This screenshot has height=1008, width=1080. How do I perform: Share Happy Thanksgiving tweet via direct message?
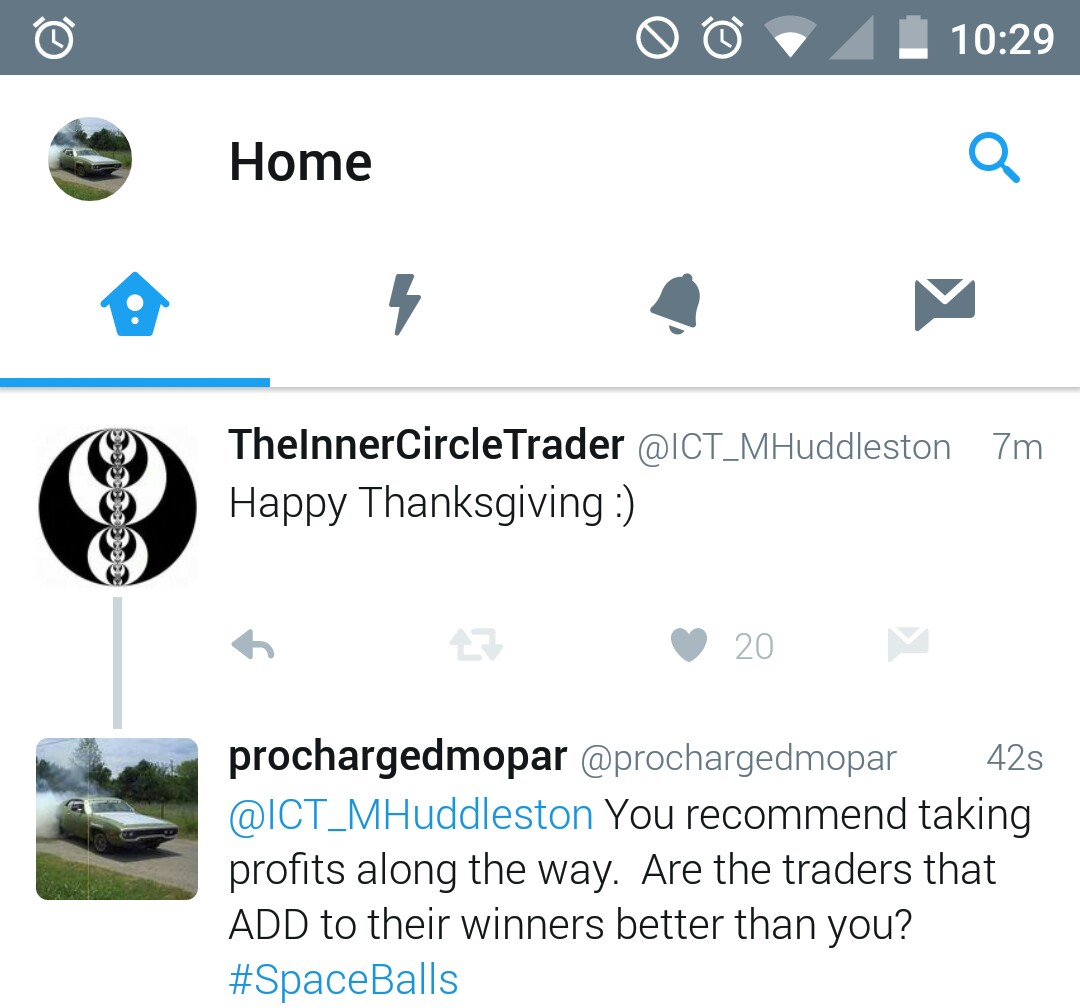908,645
